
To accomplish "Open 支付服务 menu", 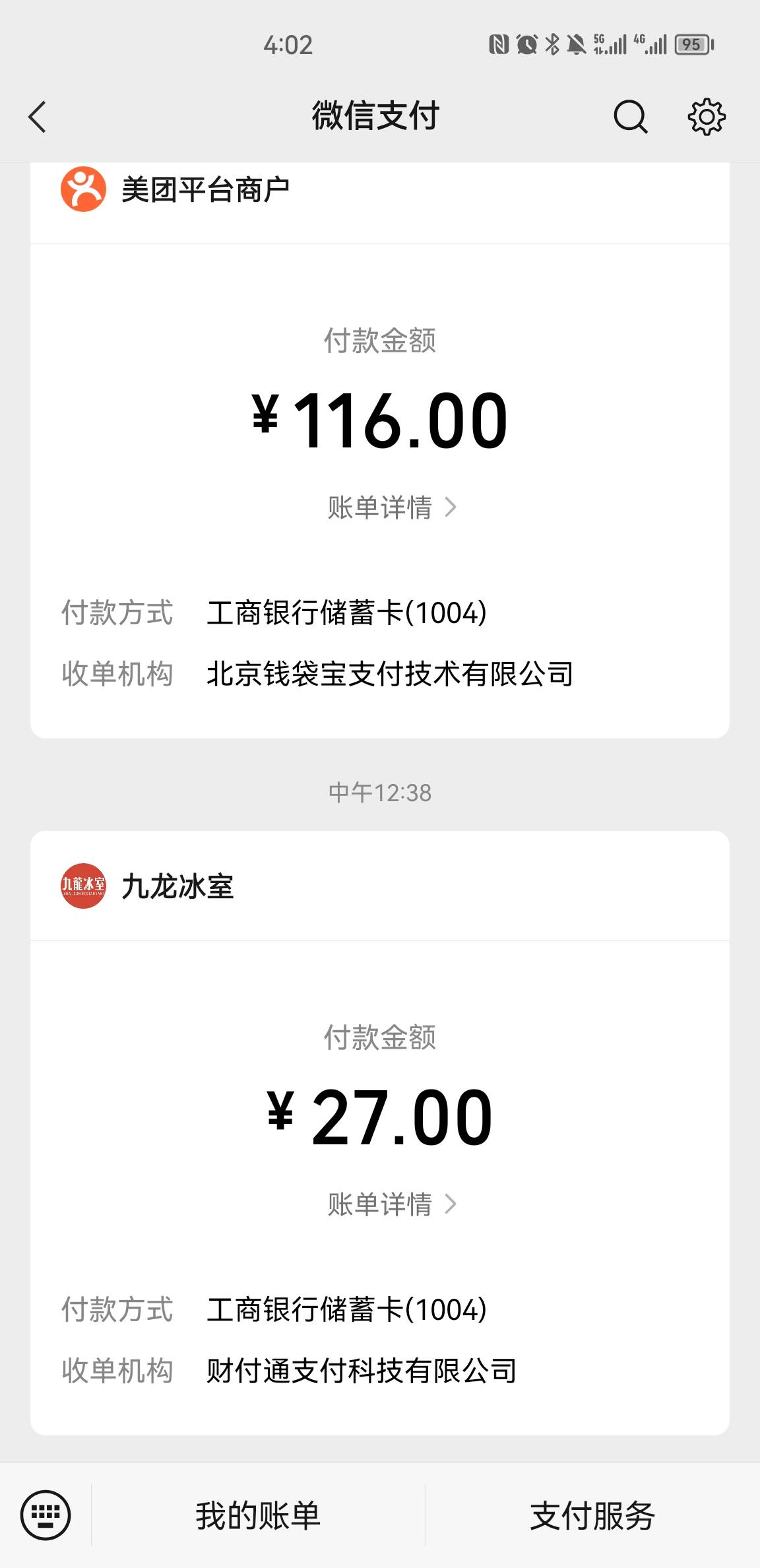I will [592, 1515].
